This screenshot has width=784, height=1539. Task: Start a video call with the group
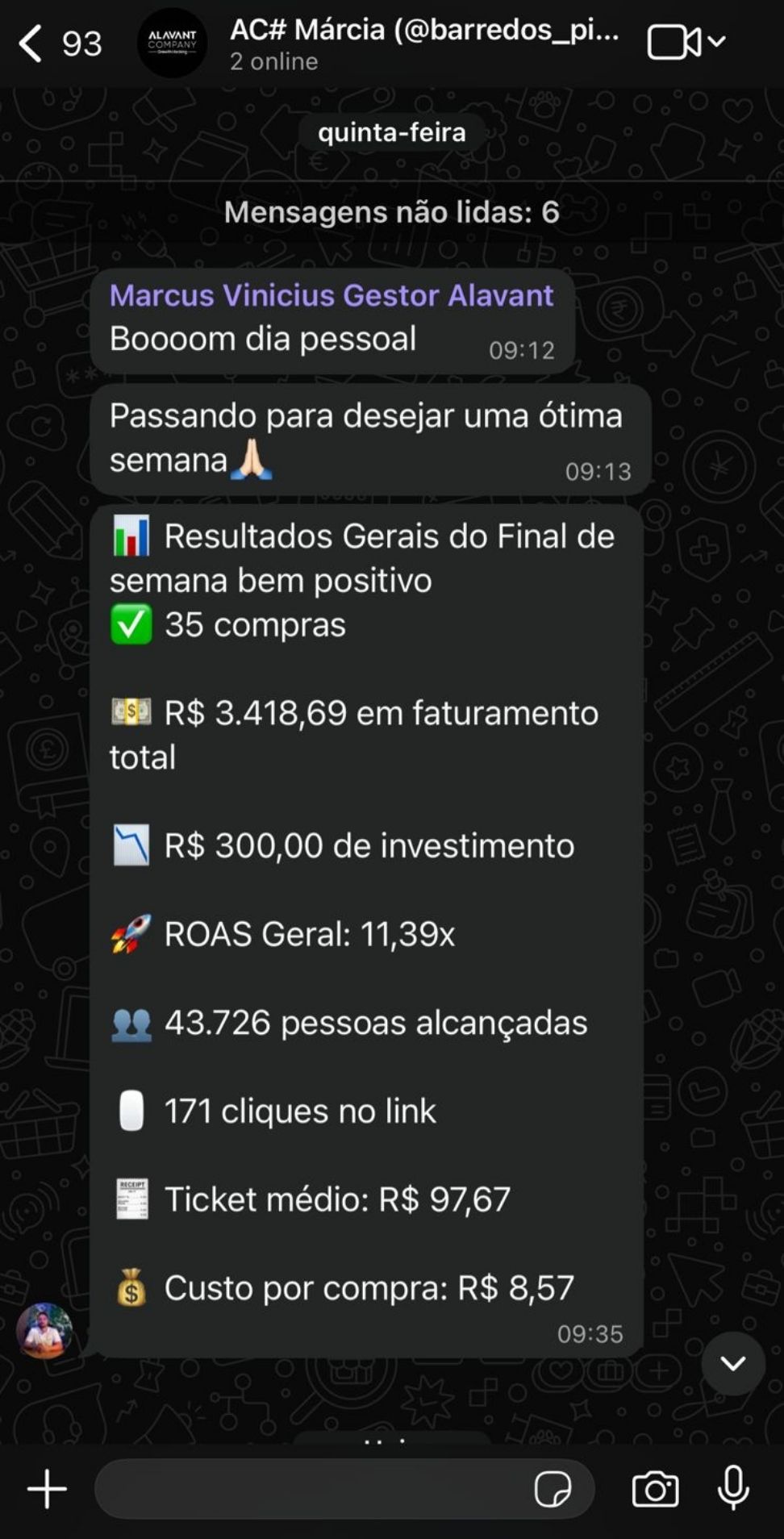tap(674, 42)
